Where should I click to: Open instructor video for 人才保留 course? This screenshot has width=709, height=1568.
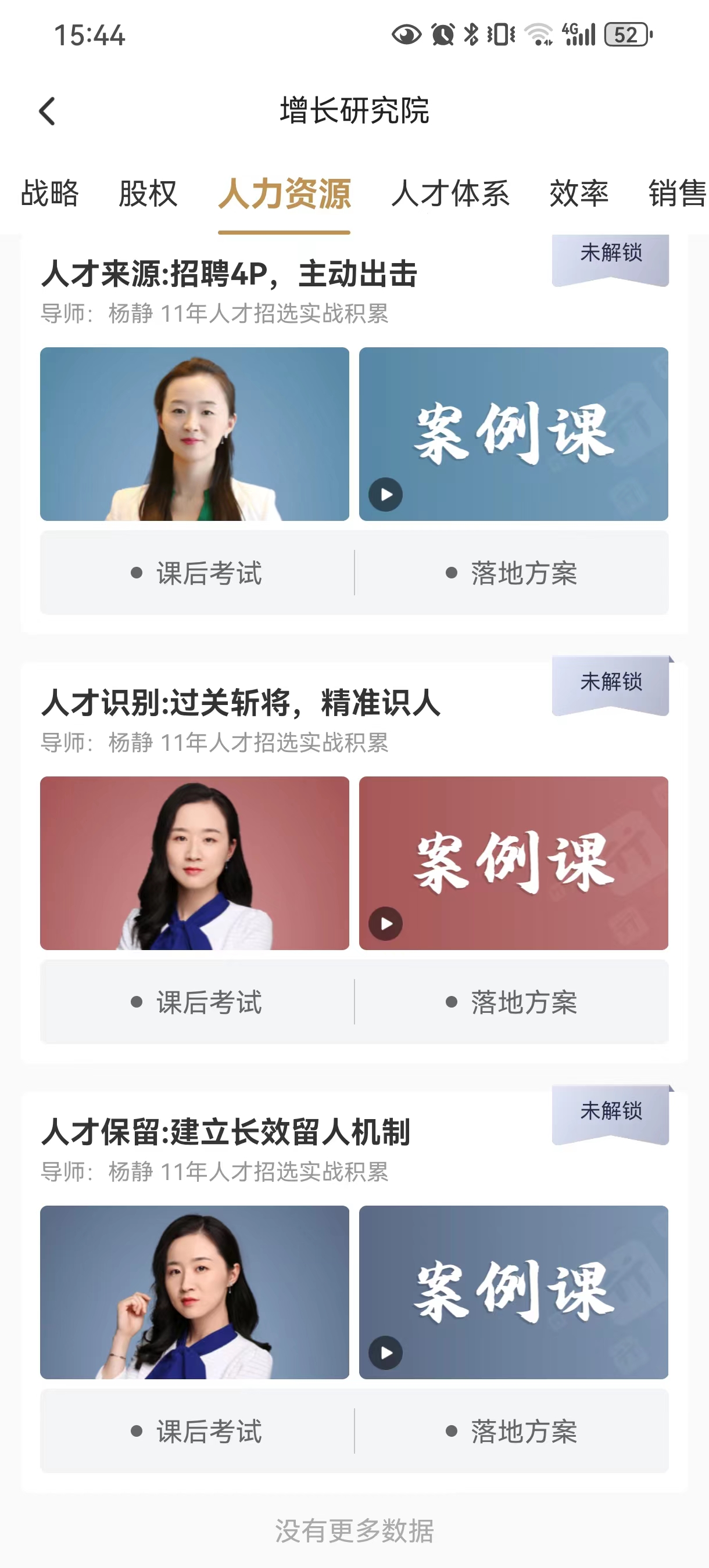(x=195, y=1292)
